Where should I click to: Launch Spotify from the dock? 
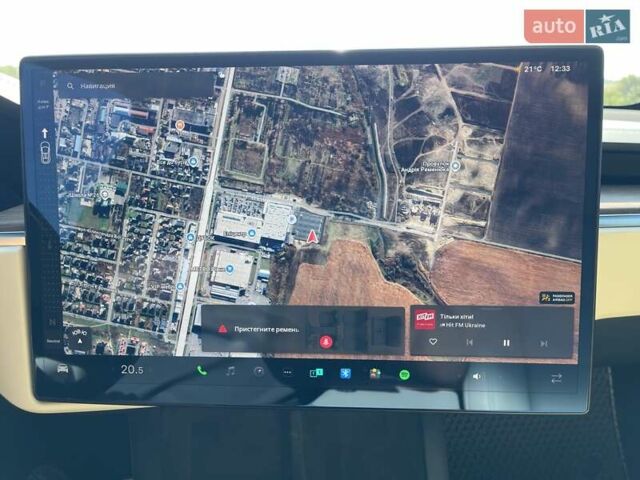[x=404, y=374]
